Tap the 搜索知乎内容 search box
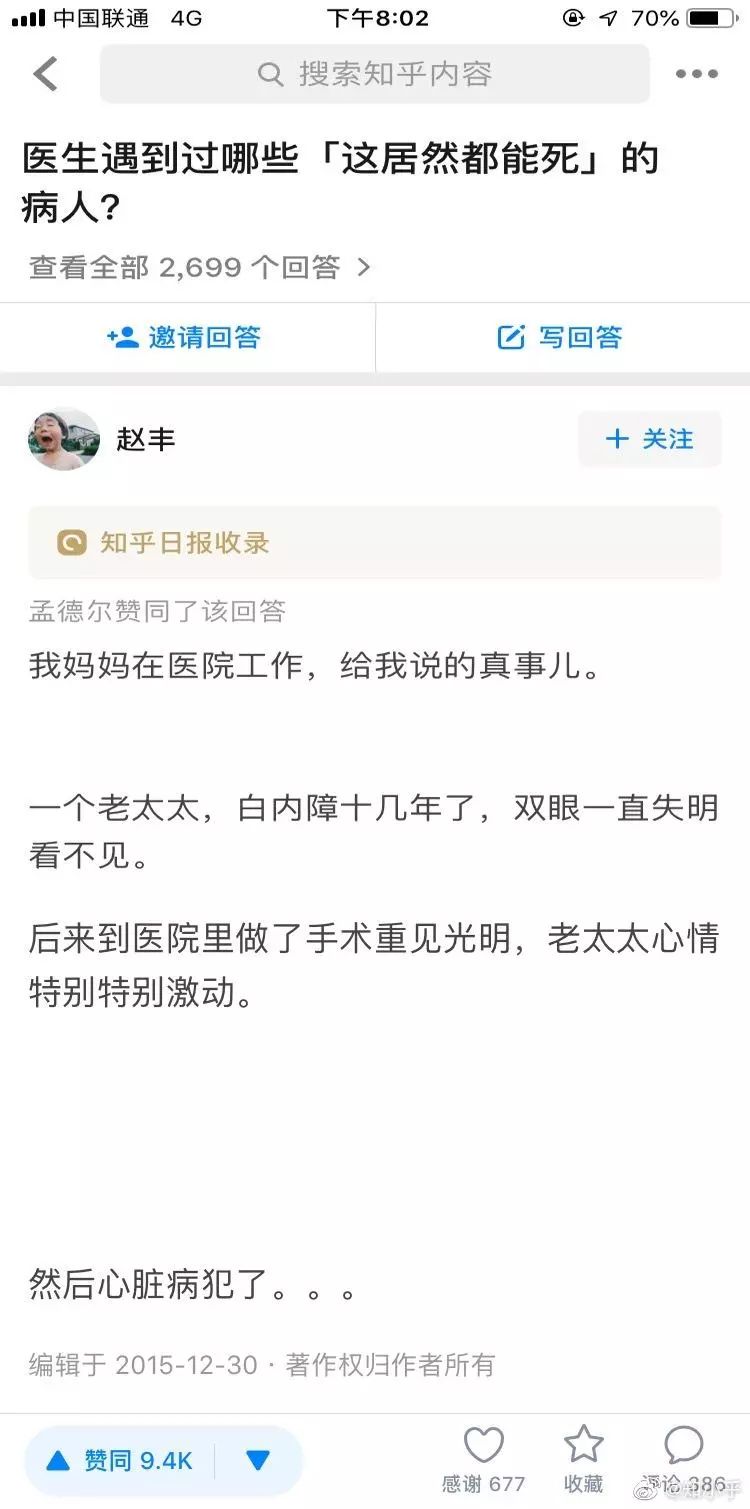This screenshot has width=750, height=1509. 375,74
